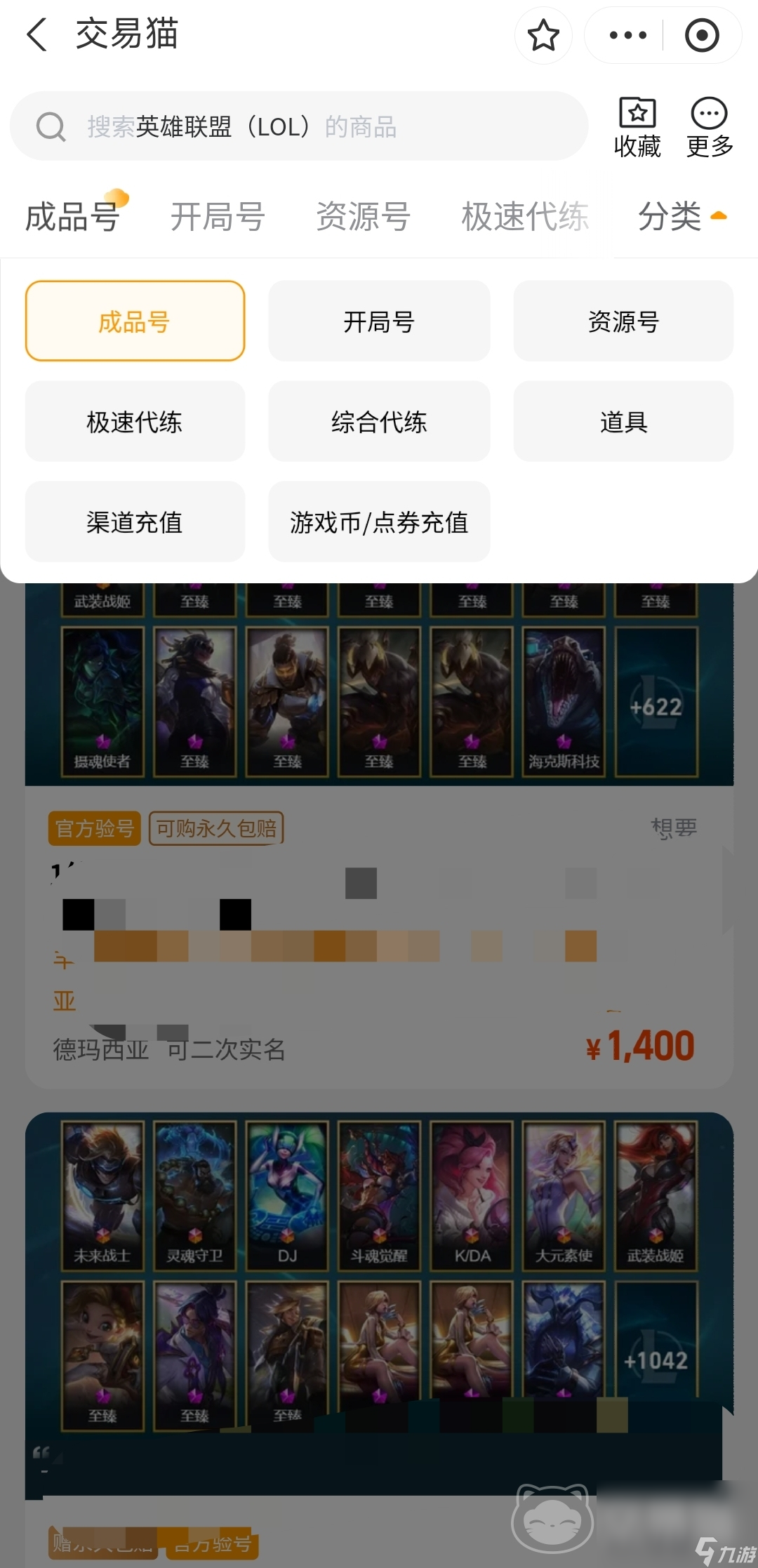This screenshot has width=758, height=1568.
Task: Switch to the 开局号 top tab
Action: (218, 216)
